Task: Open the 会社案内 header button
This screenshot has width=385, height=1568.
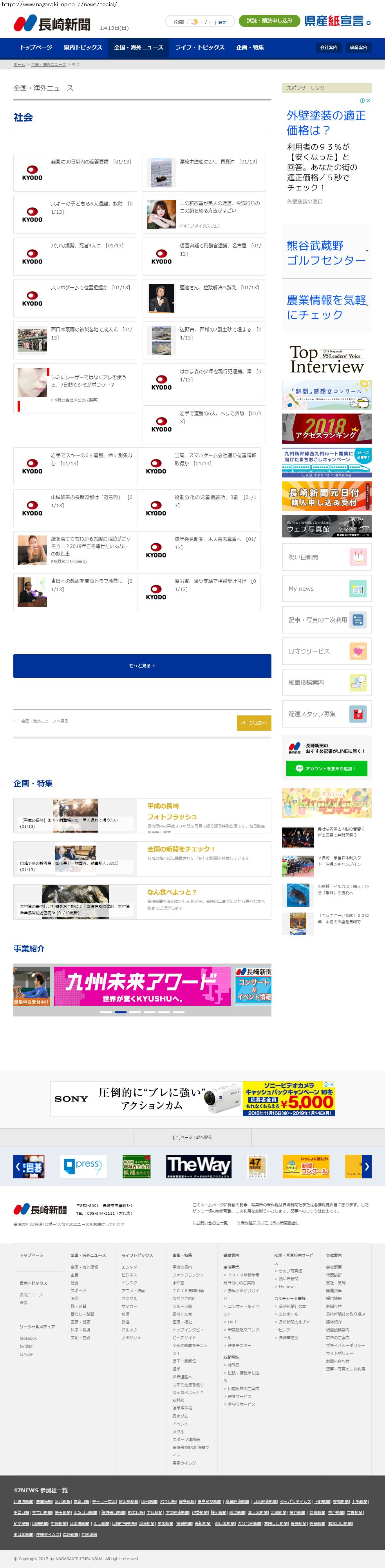Action: [x=329, y=47]
